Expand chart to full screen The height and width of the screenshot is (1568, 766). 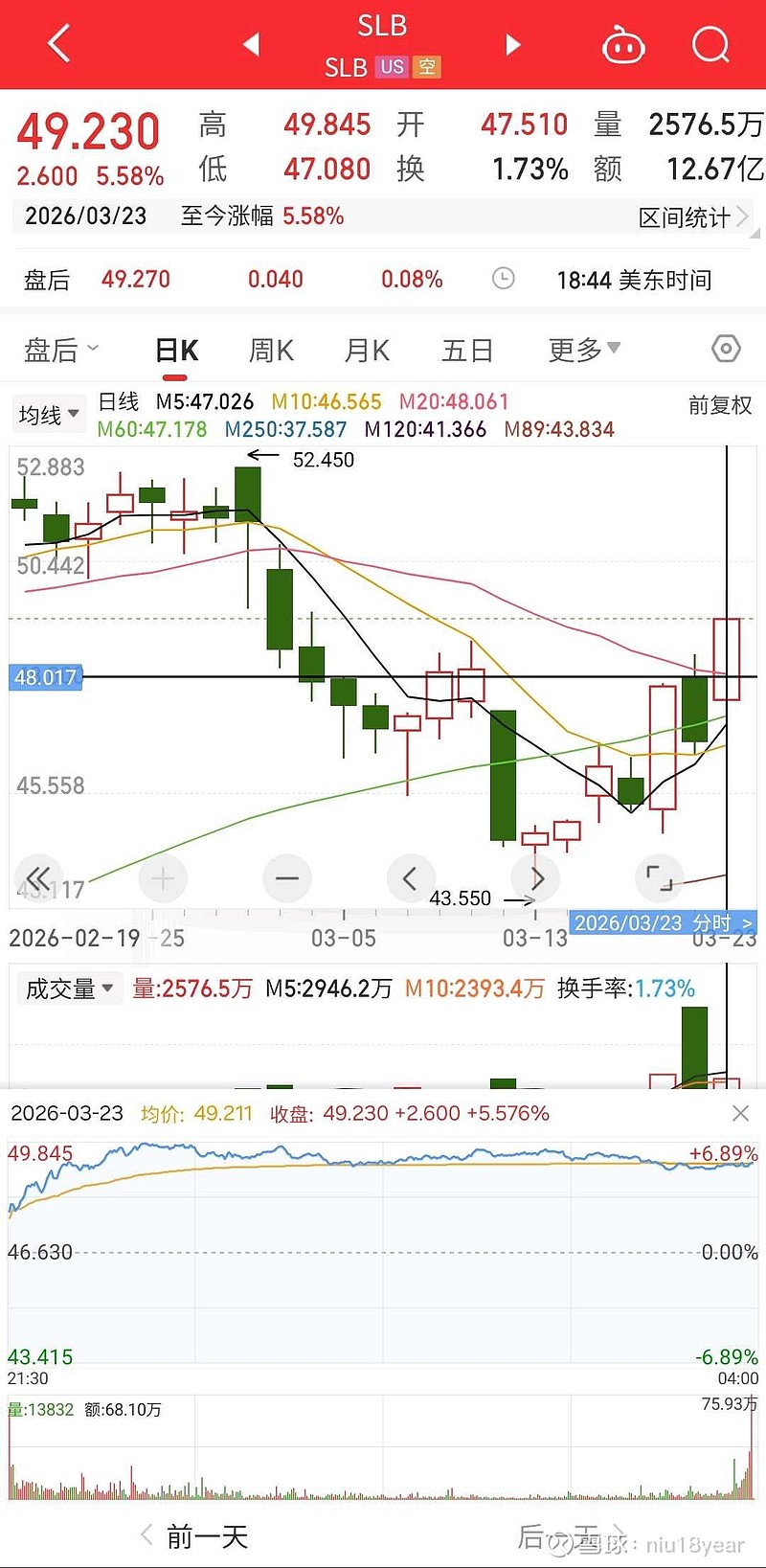click(x=660, y=877)
